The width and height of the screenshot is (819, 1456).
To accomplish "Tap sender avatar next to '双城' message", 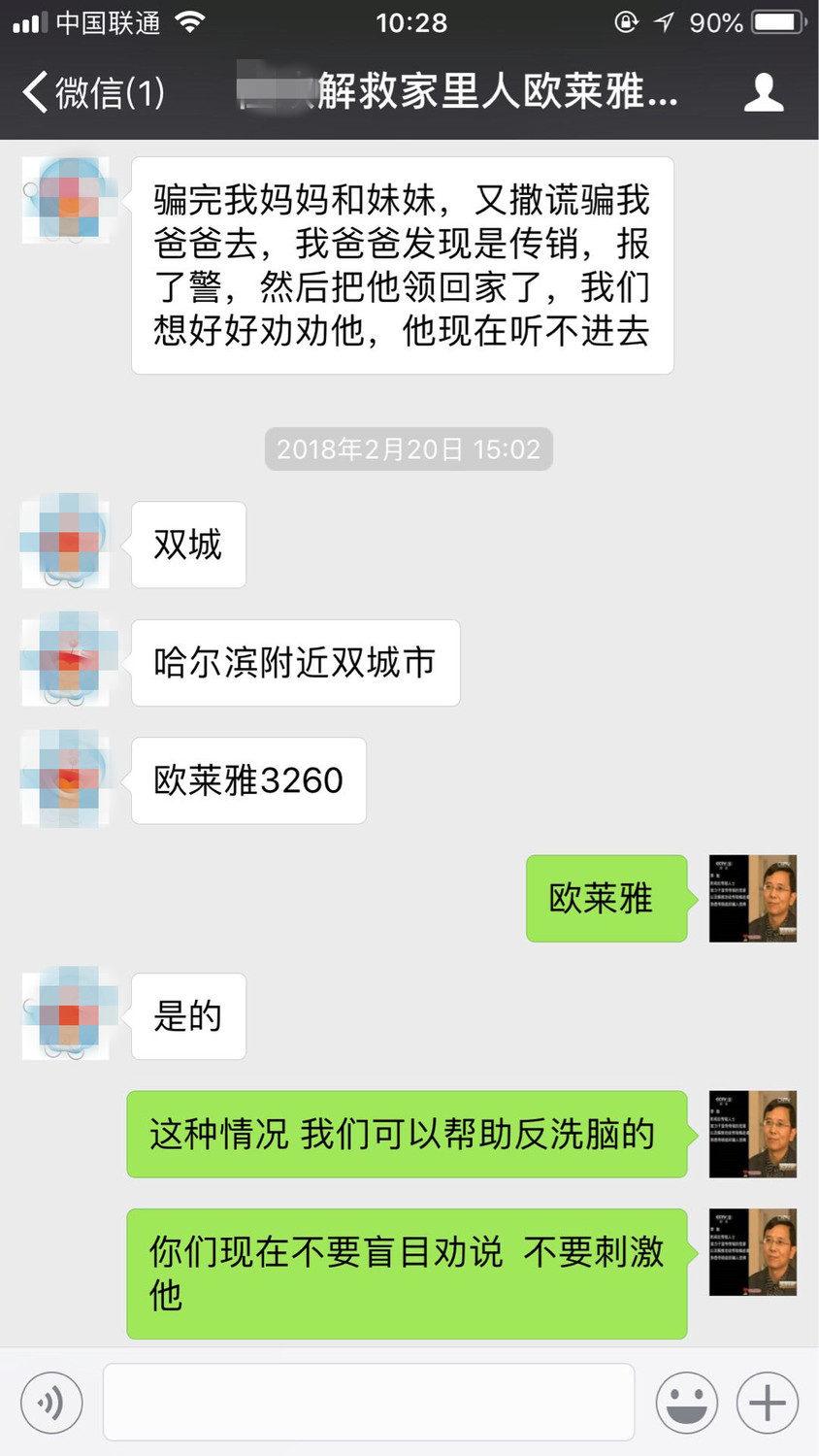I will coord(63,544).
